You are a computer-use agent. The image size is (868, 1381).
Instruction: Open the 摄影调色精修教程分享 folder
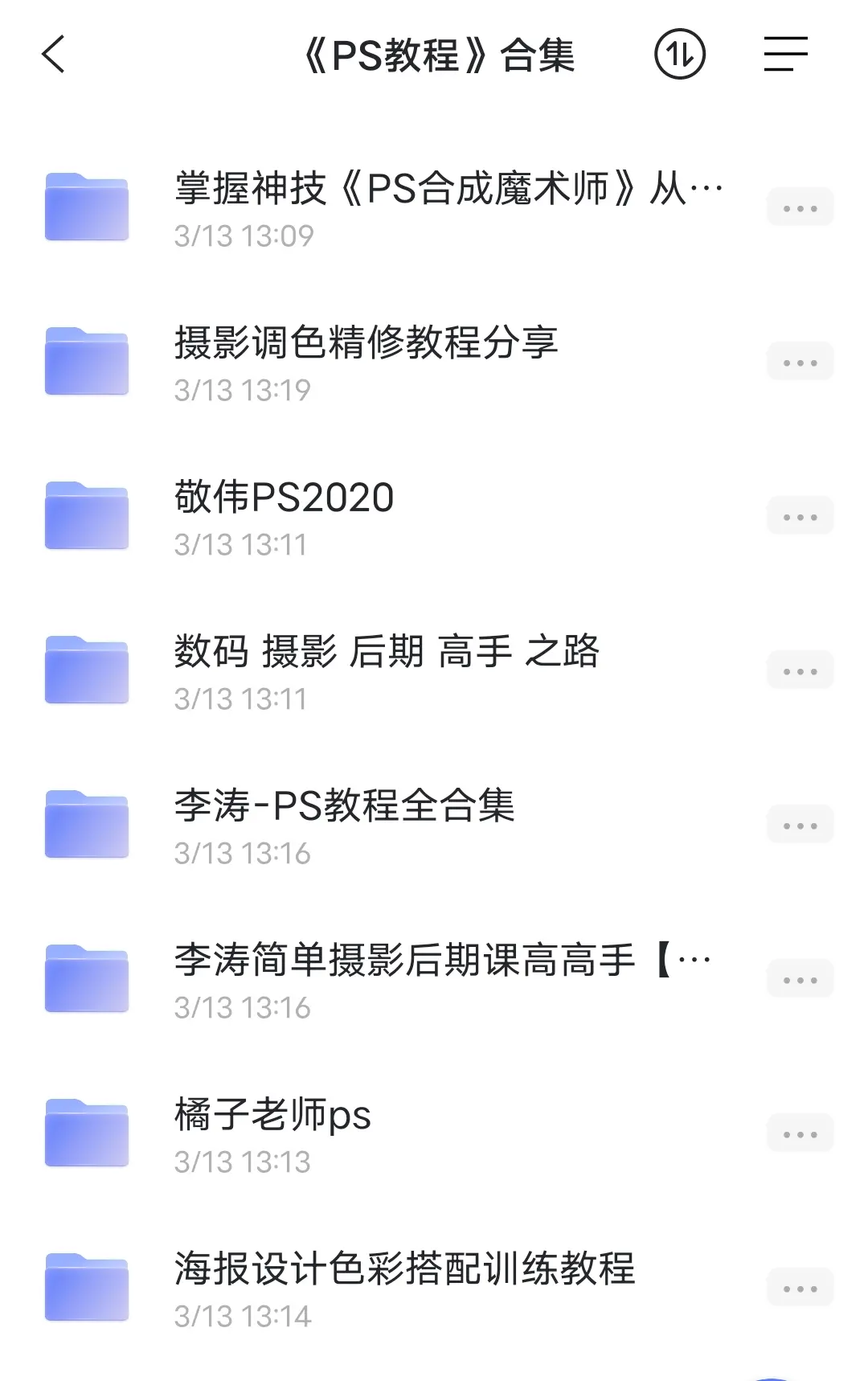point(366,344)
